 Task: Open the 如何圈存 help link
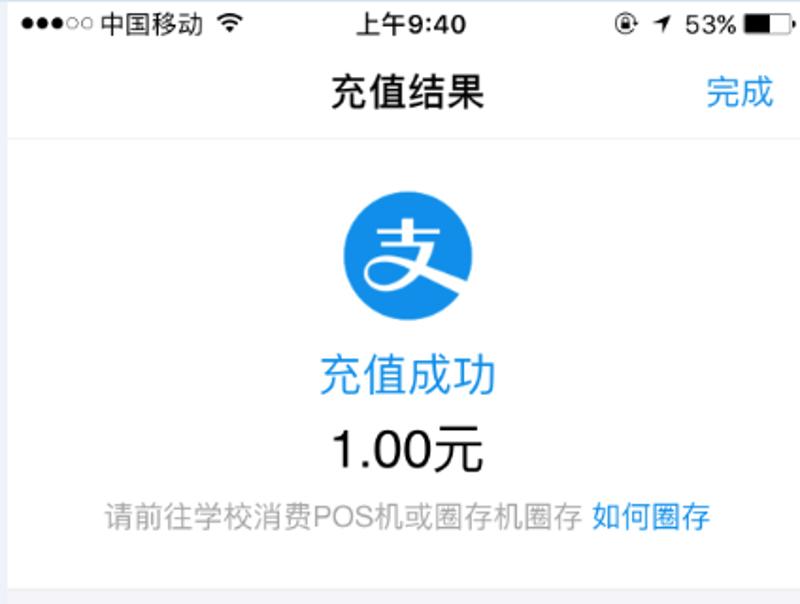pyautogui.click(x=651, y=517)
